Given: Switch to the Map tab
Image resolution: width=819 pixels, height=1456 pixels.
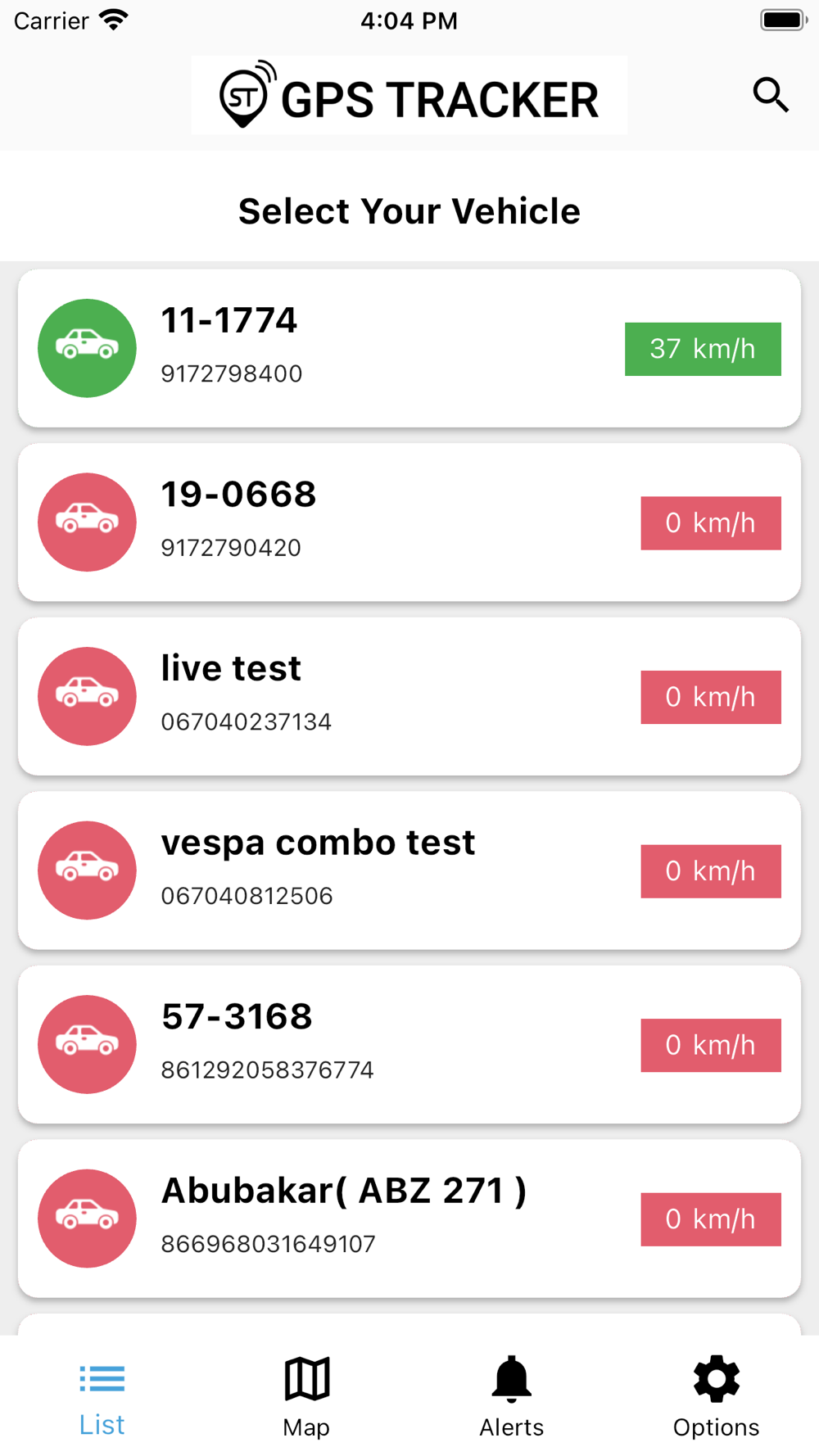Looking at the screenshot, I should [x=306, y=1397].
